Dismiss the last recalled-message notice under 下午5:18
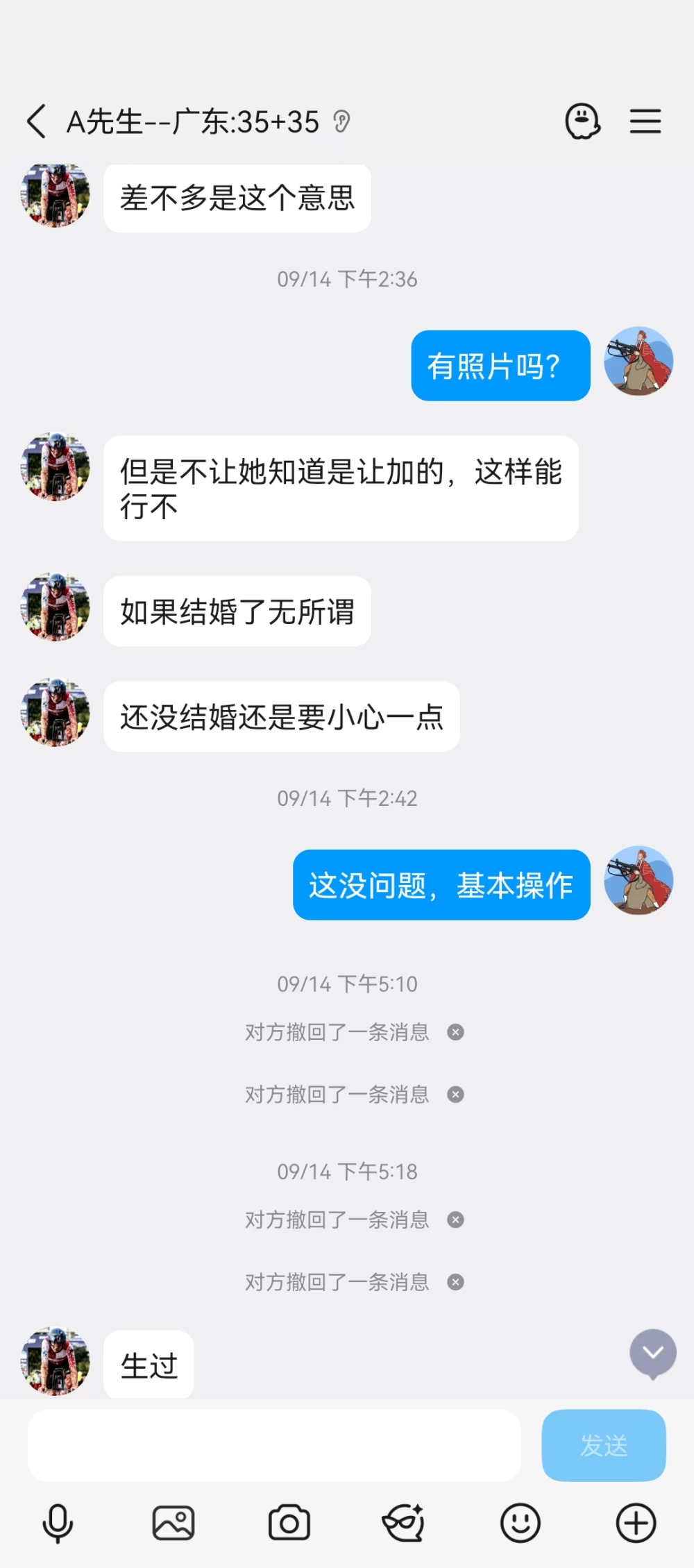The width and height of the screenshot is (694, 1568). pyautogui.click(x=455, y=1282)
